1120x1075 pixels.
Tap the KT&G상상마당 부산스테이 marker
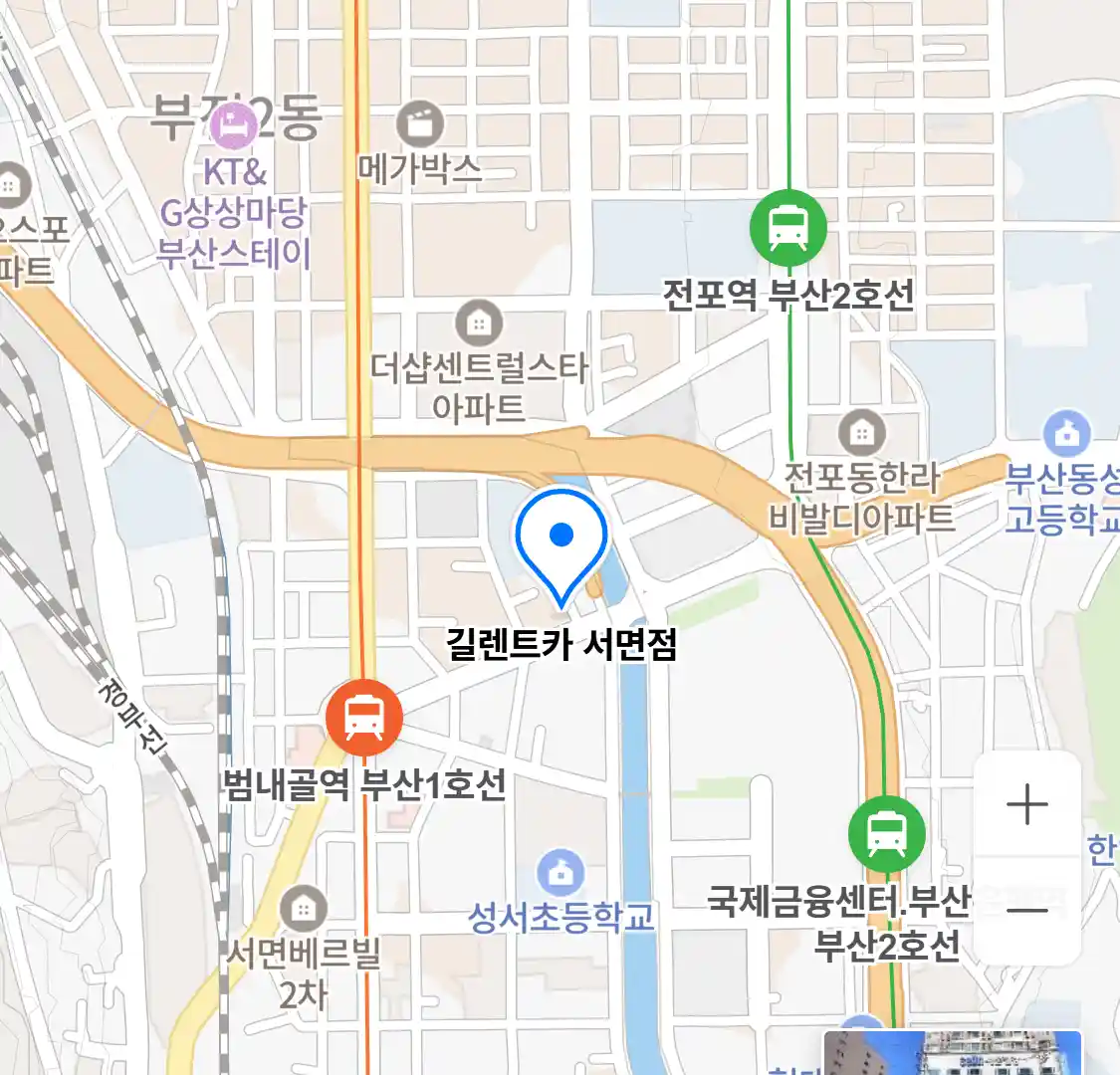(x=234, y=126)
